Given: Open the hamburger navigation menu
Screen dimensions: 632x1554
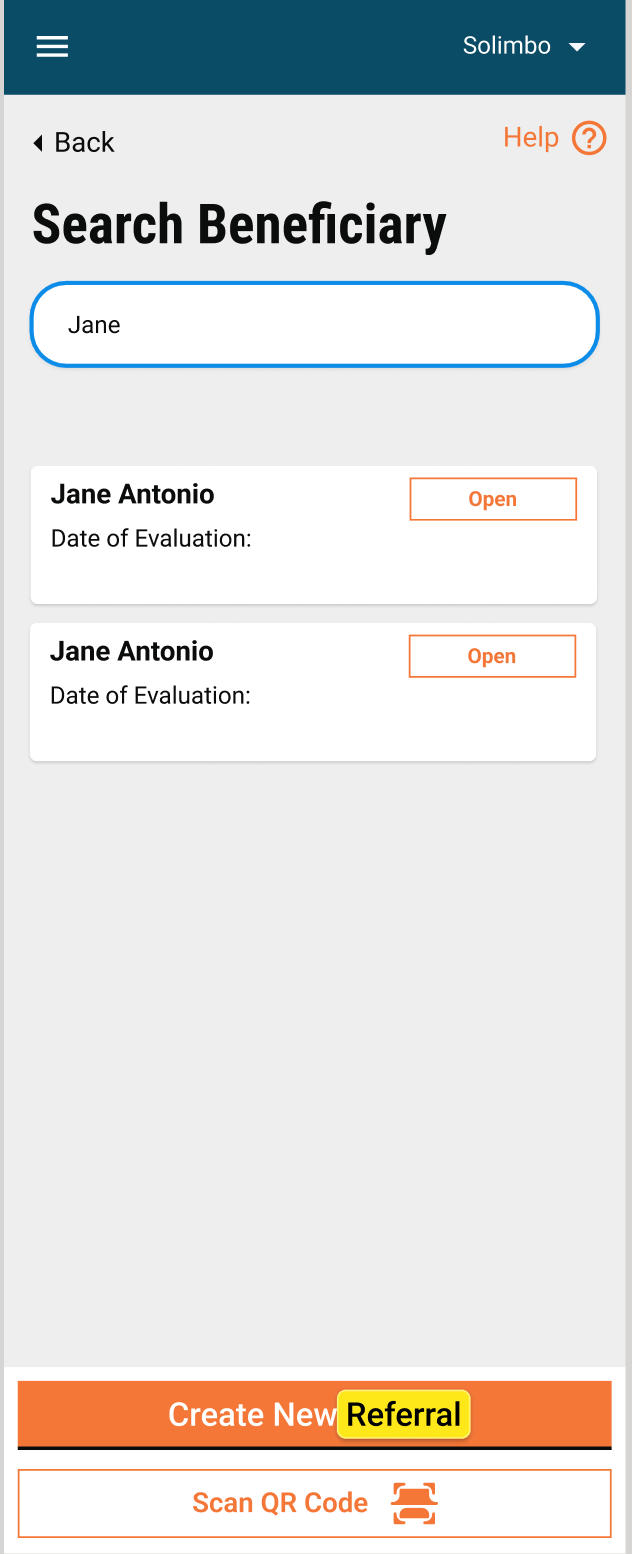Looking at the screenshot, I should tap(52, 47).
